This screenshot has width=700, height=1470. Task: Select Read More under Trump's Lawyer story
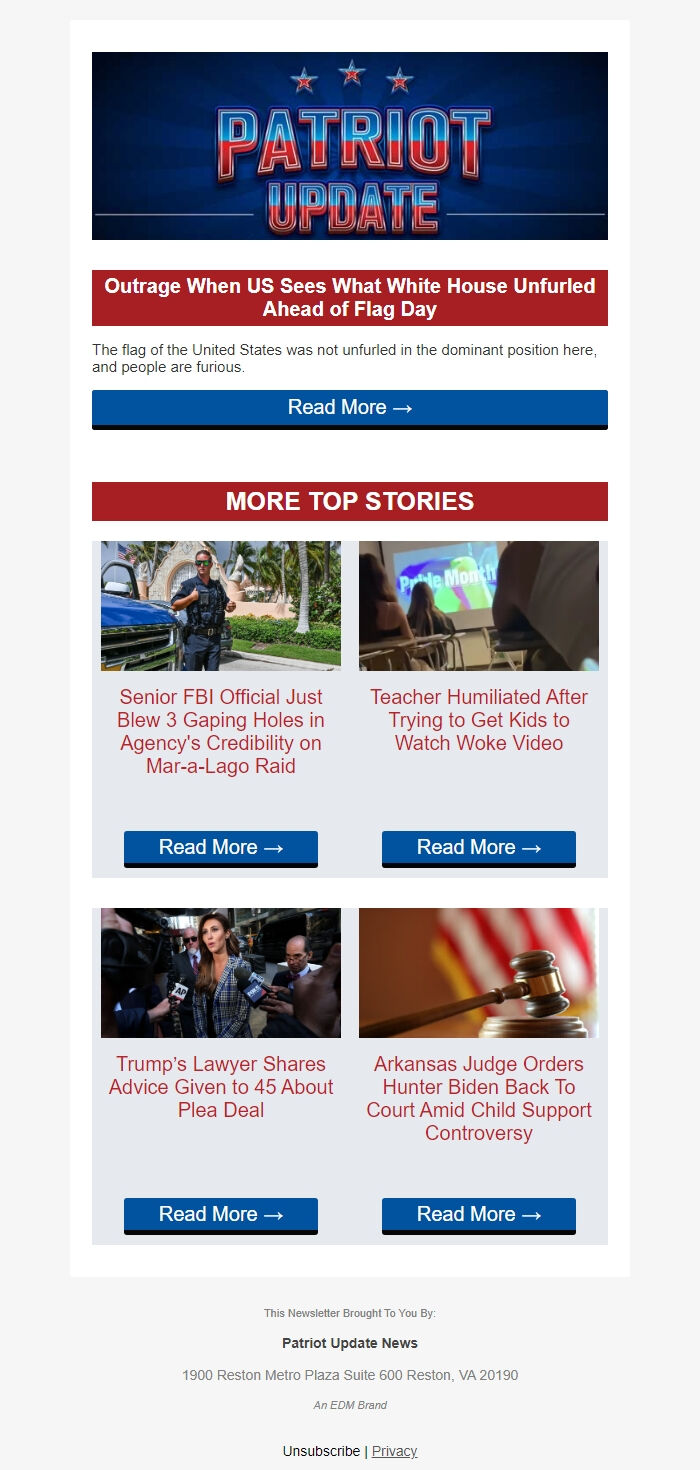tap(221, 1215)
